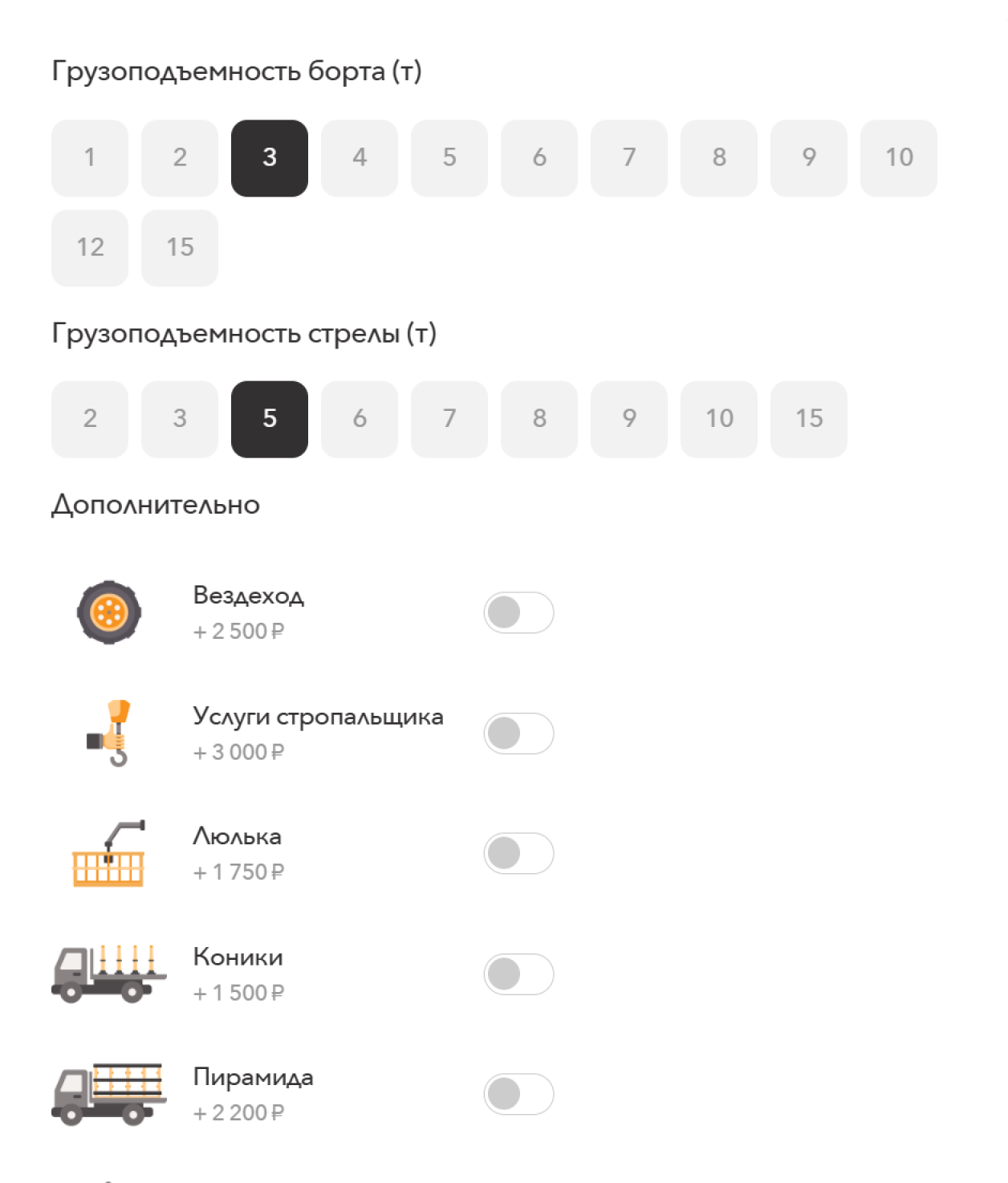Set стрела capacity to 2 tons
The width and height of the screenshot is (1008, 1183).
(x=90, y=419)
